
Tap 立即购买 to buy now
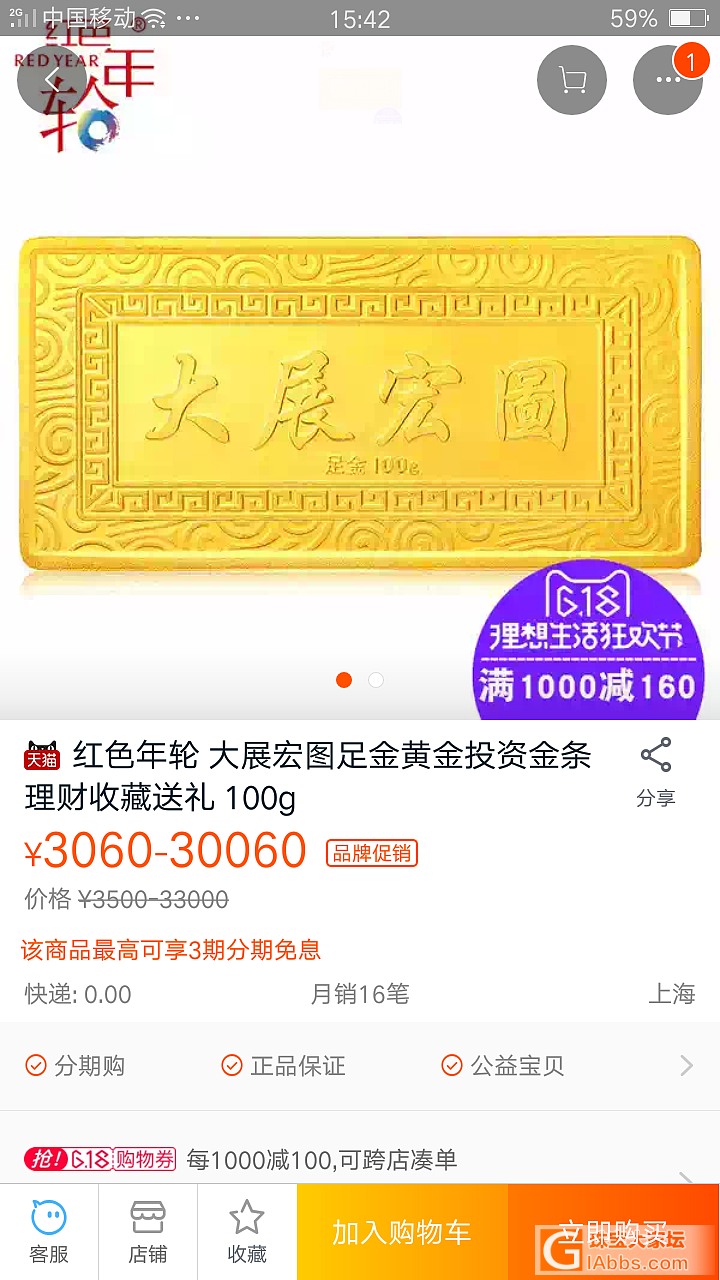click(613, 1232)
